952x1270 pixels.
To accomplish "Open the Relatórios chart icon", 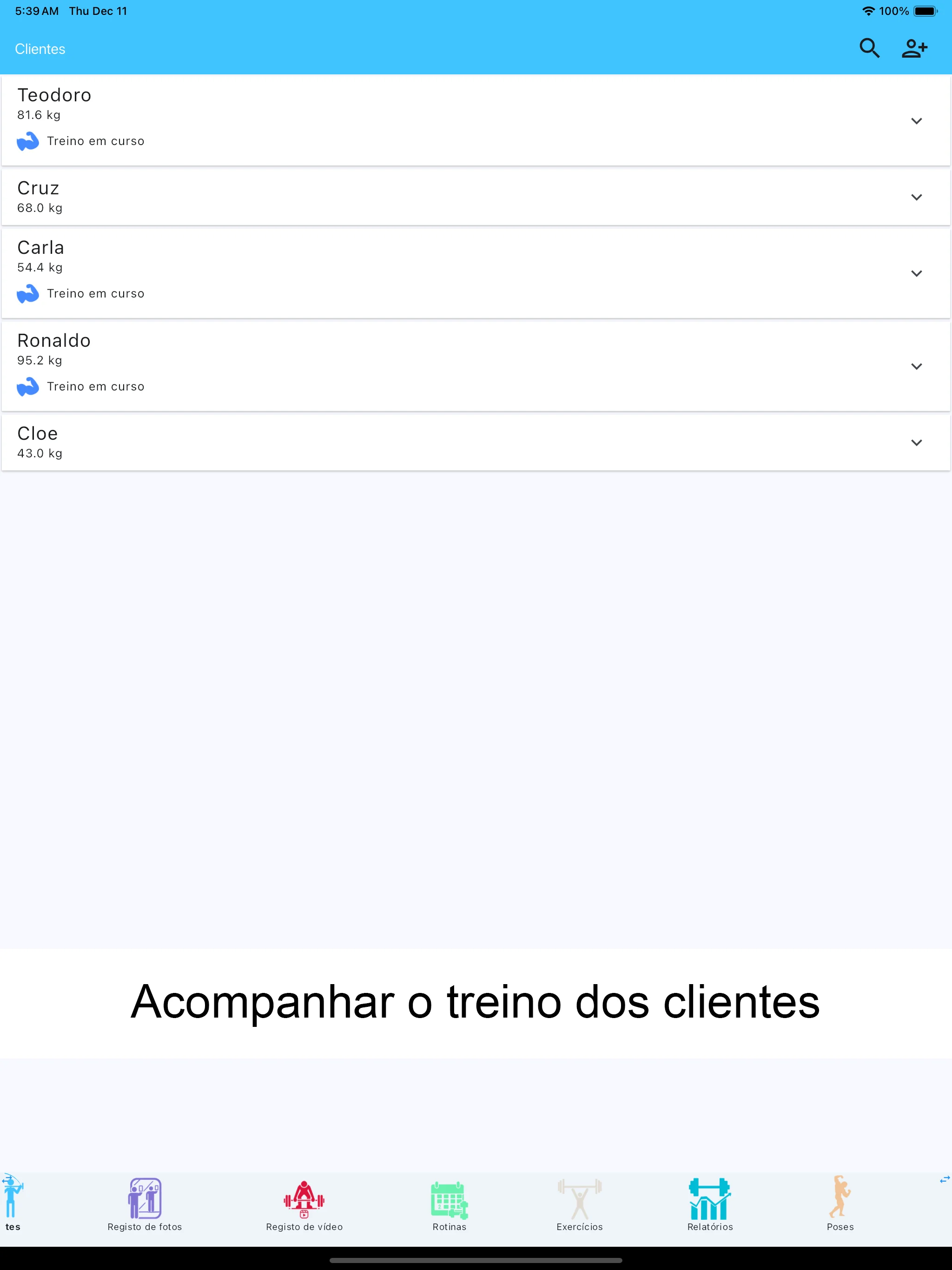I will coord(710,1200).
